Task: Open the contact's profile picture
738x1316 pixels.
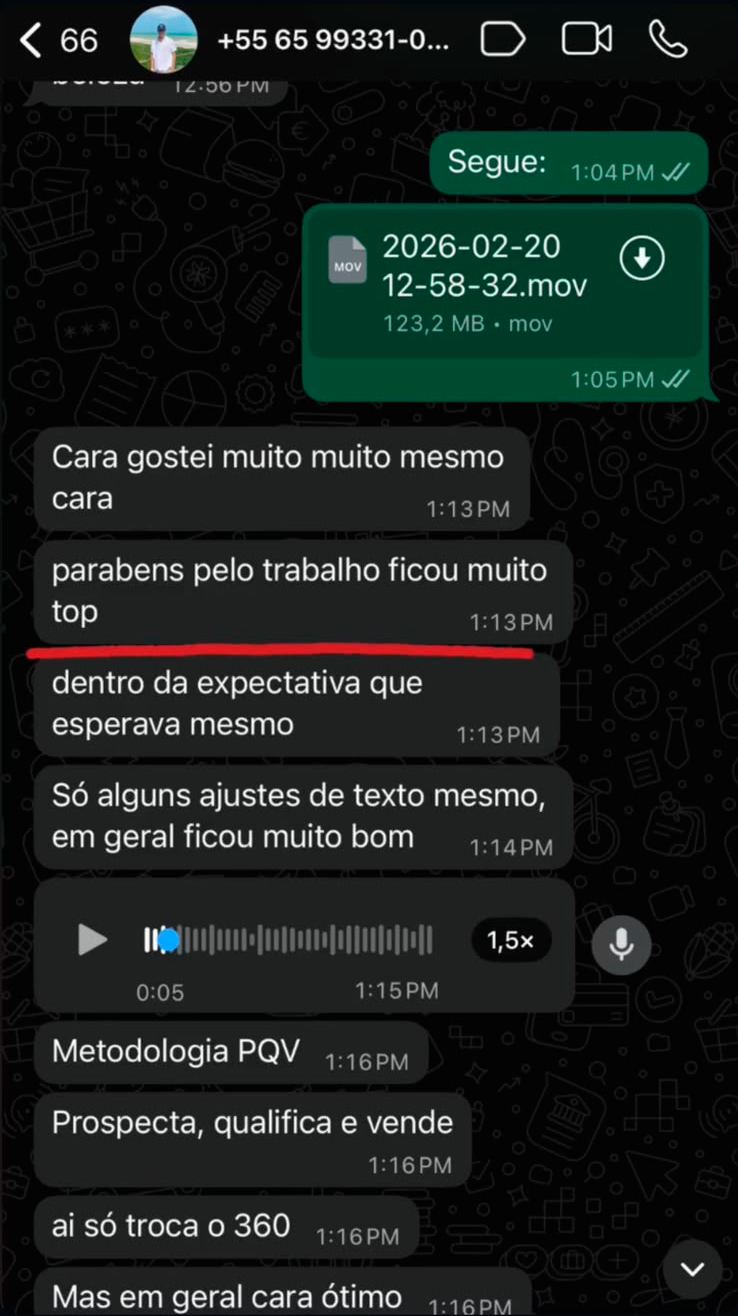Action: point(163,40)
